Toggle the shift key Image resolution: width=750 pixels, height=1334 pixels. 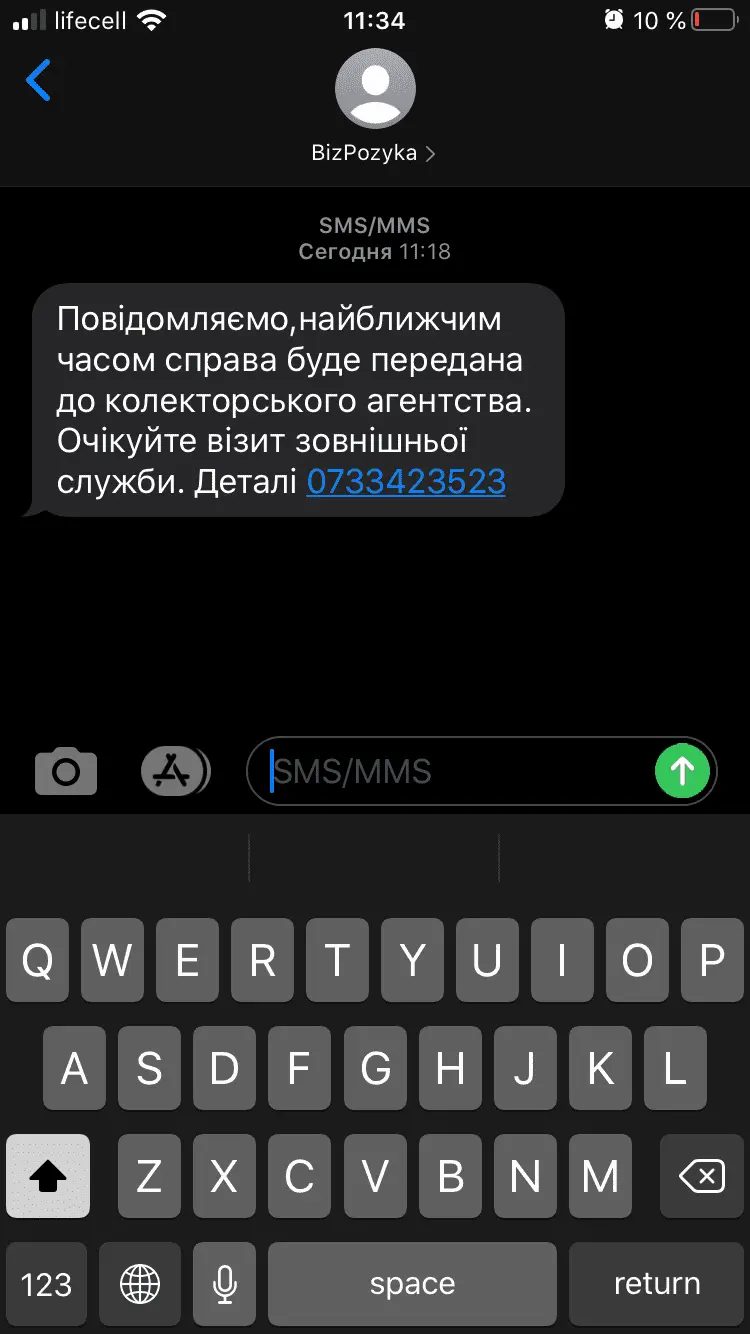point(48,1177)
